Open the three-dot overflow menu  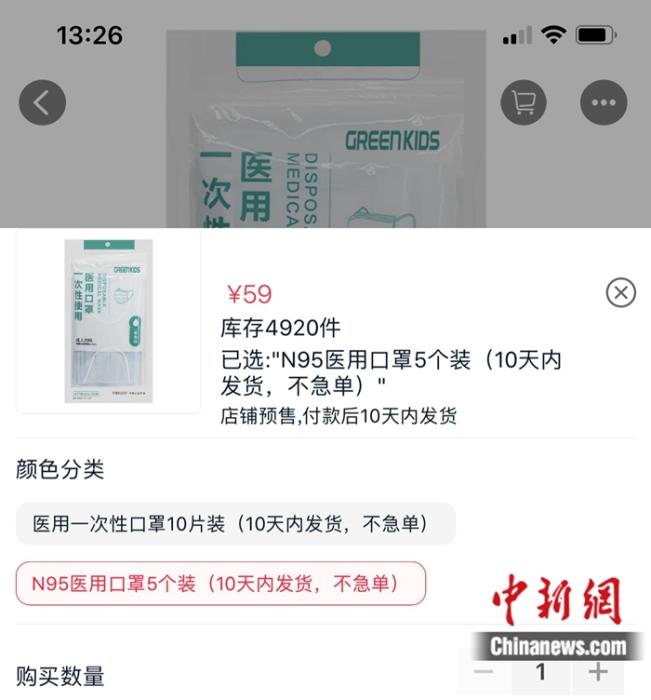click(603, 102)
